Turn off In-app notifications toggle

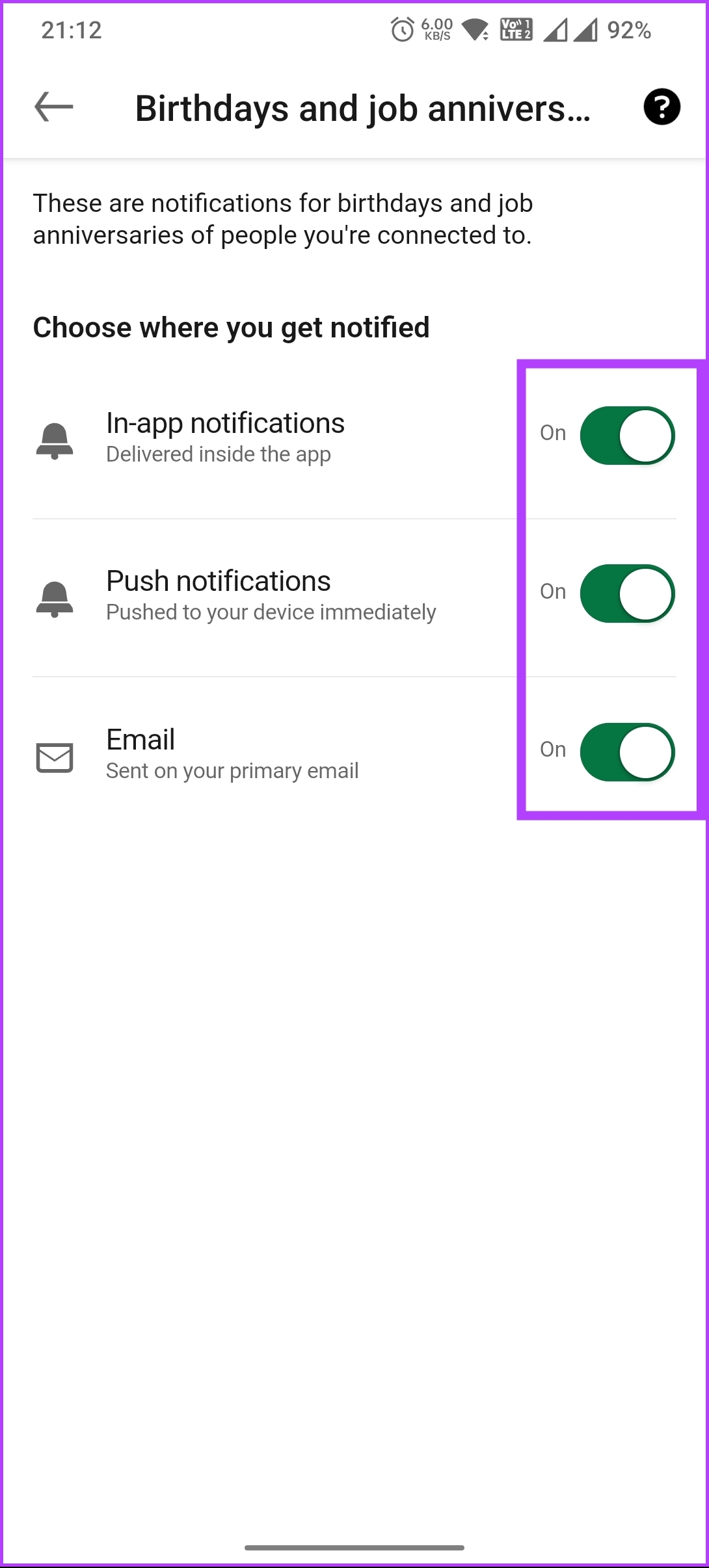point(627,436)
